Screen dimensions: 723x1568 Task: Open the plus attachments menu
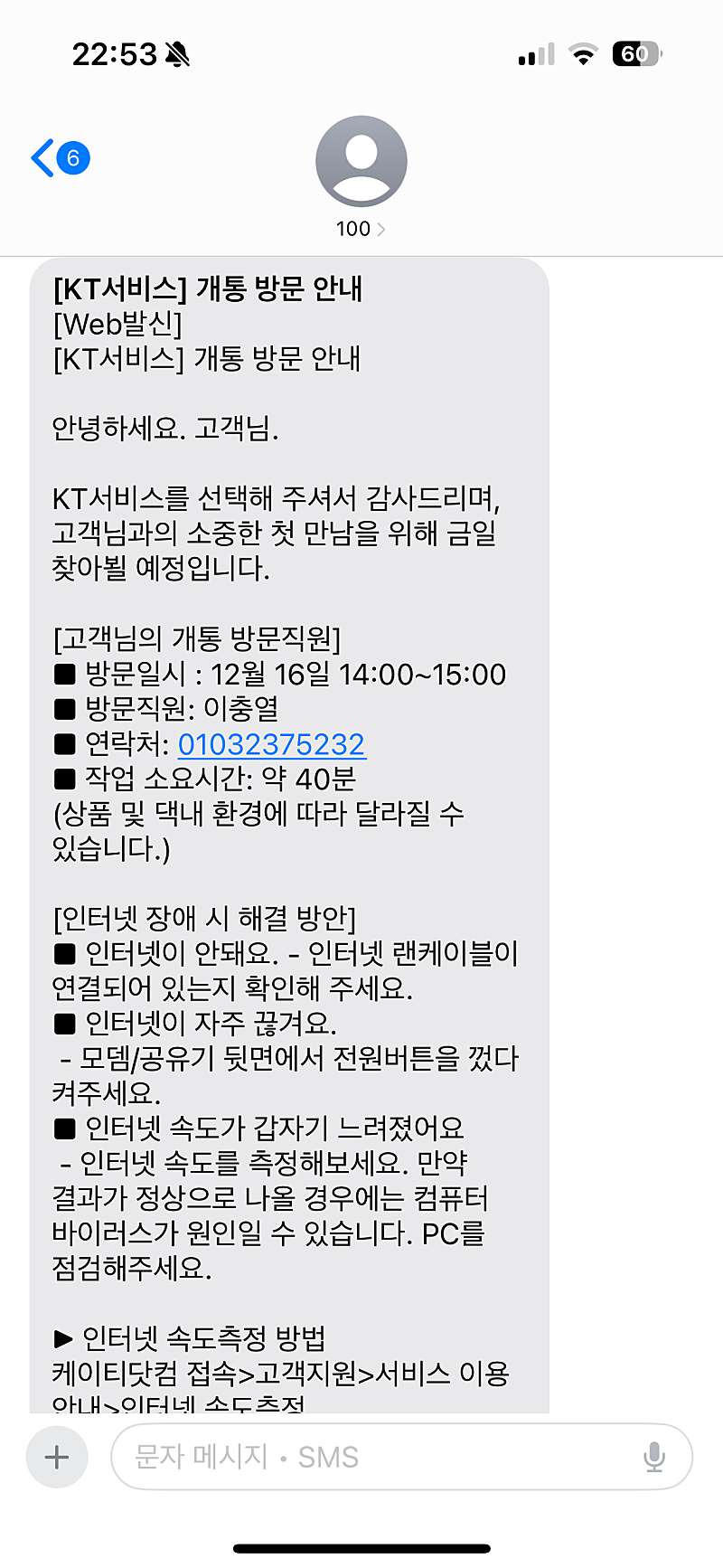(57, 1457)
